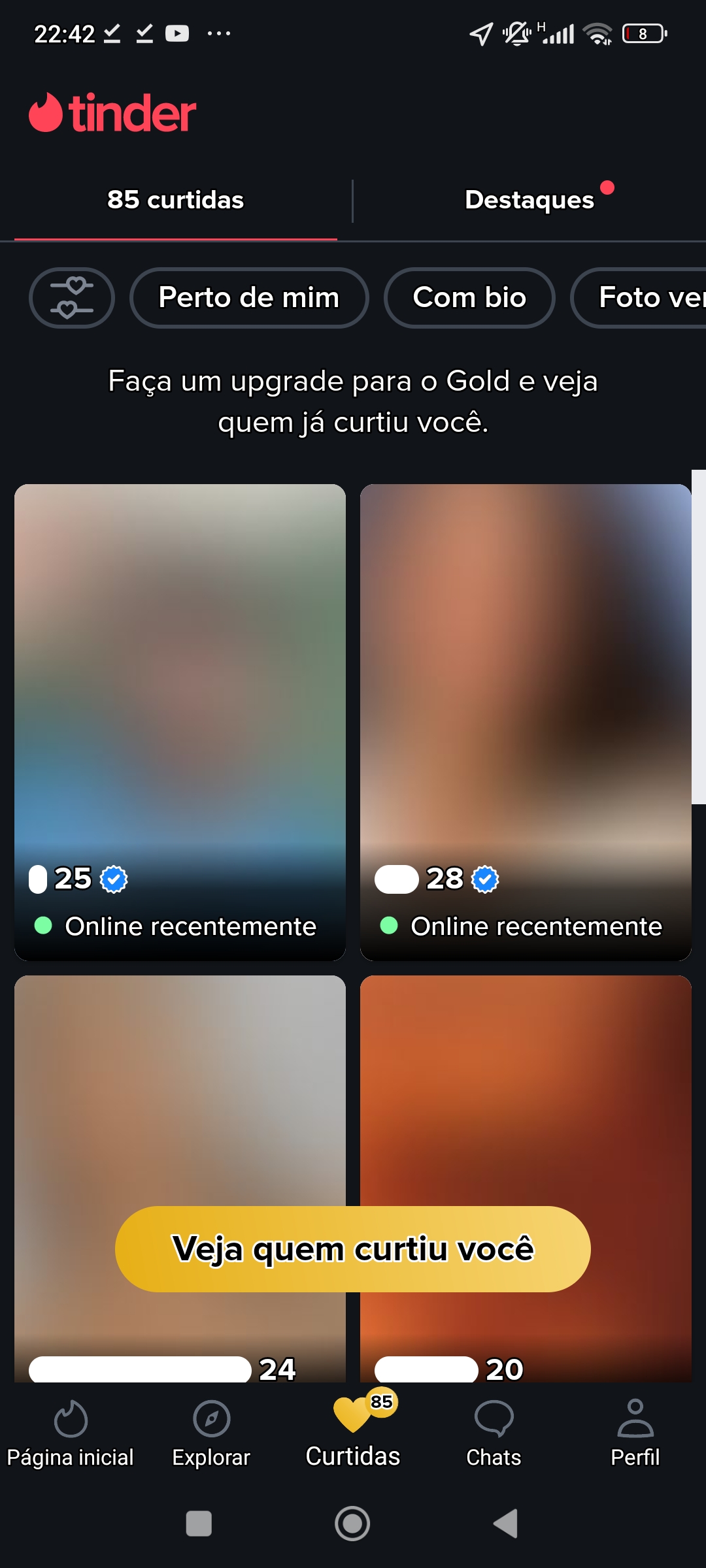Go to Página inicial tab
706x1568 pixels.
(x=71, y=1434)
